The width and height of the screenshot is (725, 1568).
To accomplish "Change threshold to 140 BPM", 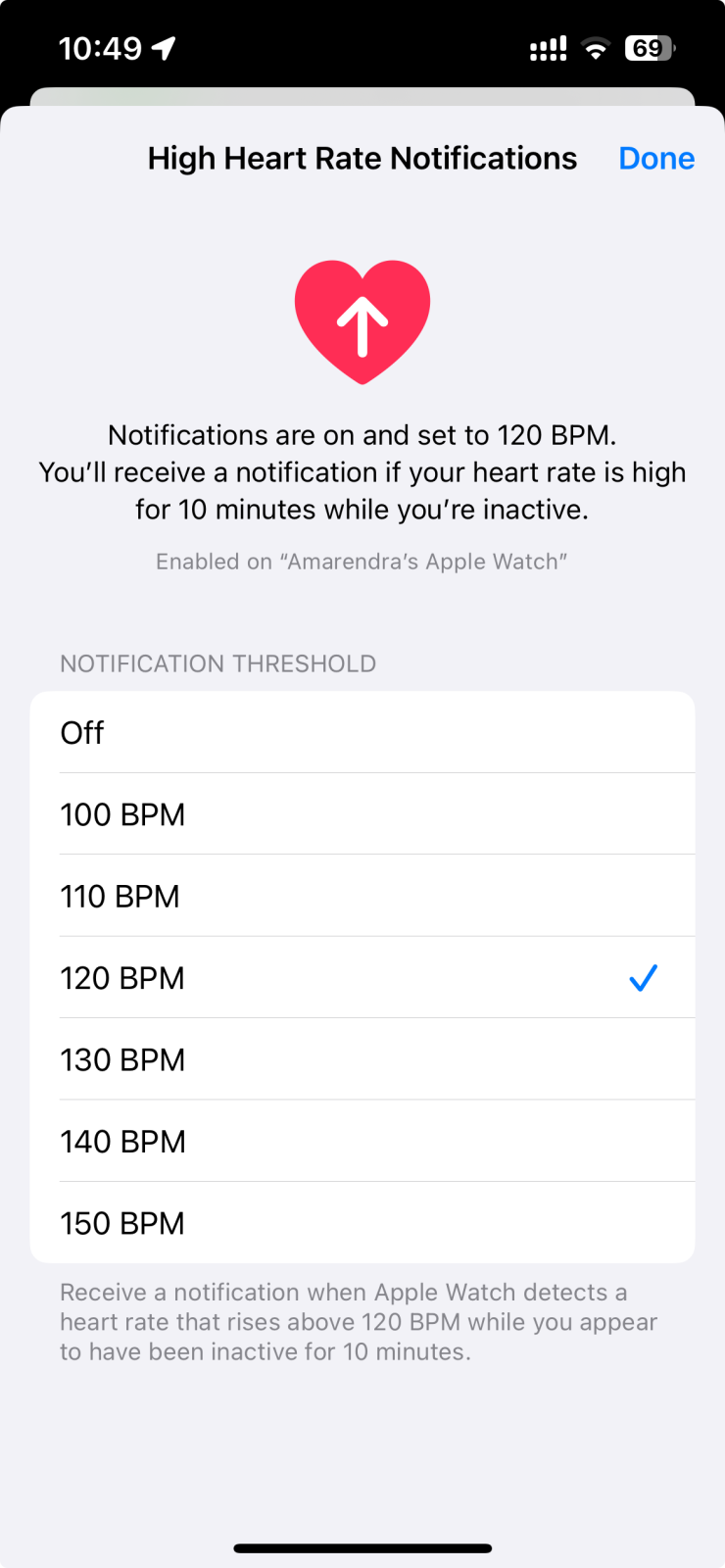I will [x=362, y=1141].
